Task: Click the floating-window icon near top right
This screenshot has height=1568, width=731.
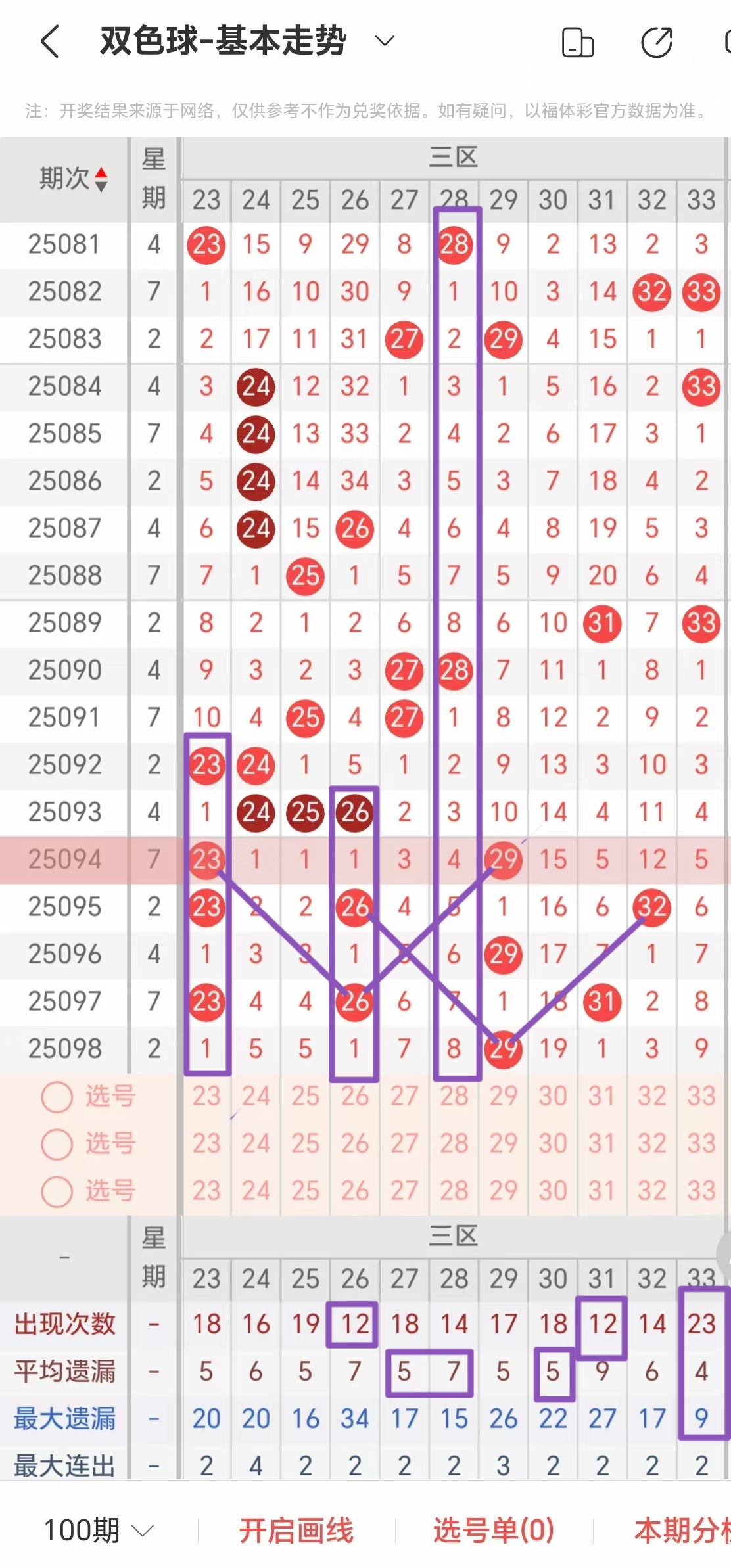Action: click(577, 41)
